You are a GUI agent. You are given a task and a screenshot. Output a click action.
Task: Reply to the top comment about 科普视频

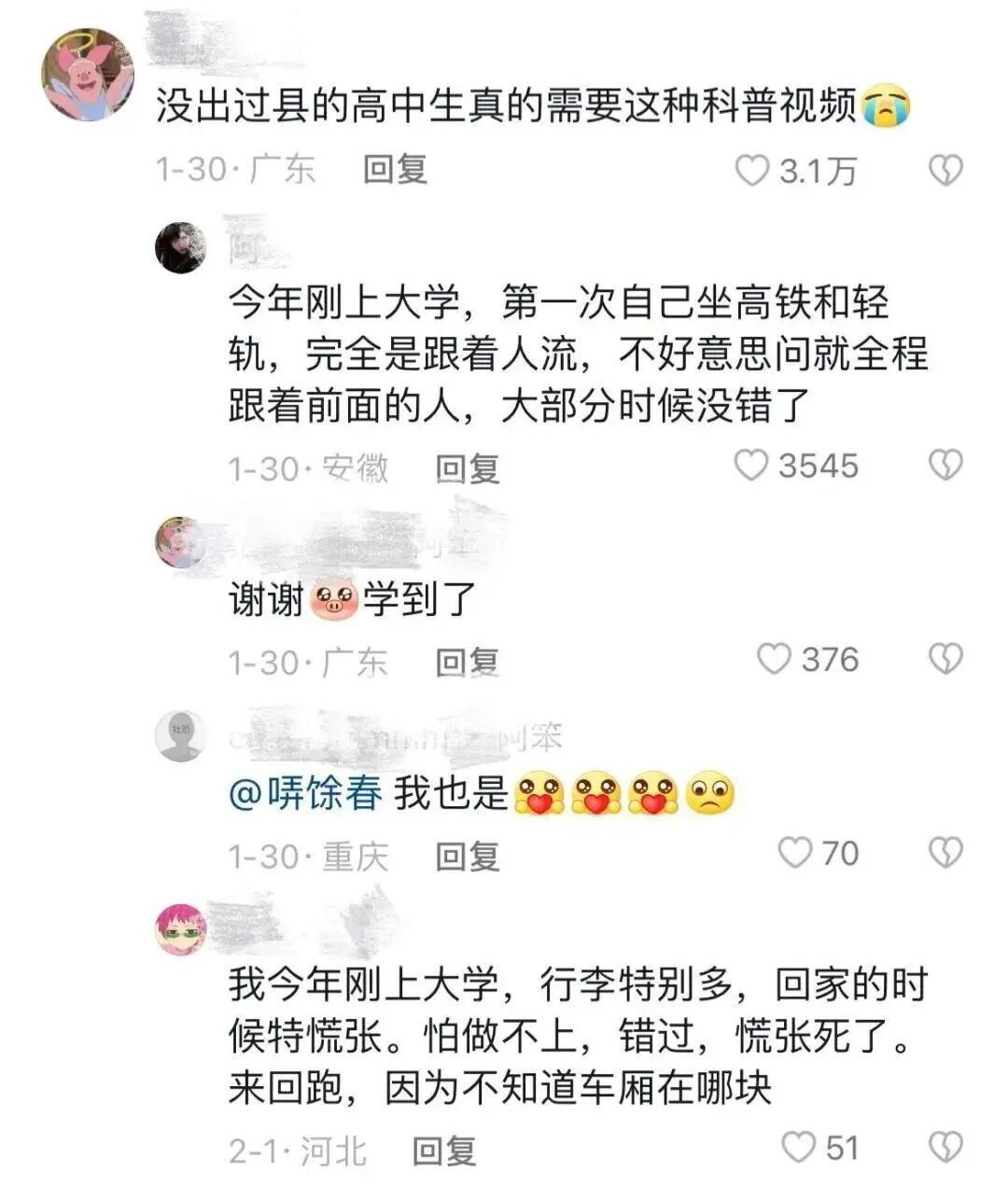[395, 169]
